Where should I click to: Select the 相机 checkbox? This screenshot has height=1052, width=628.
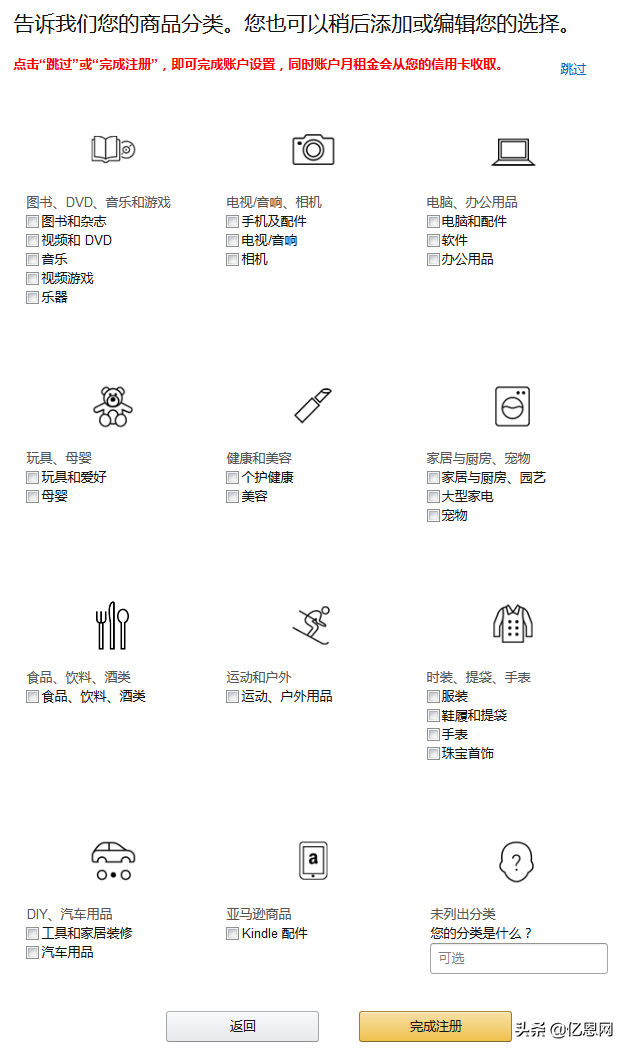233,260
